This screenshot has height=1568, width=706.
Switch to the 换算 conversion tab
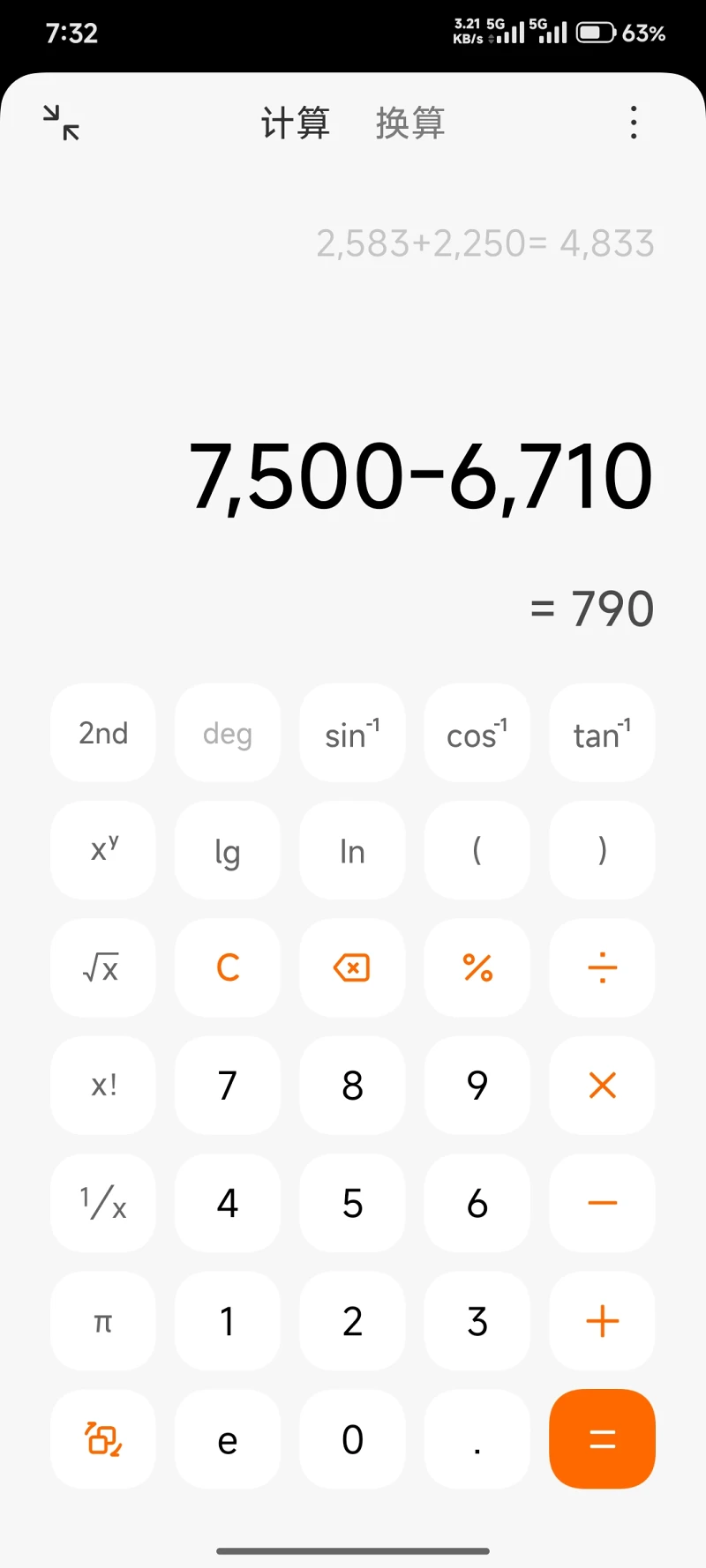pos(410,123)
